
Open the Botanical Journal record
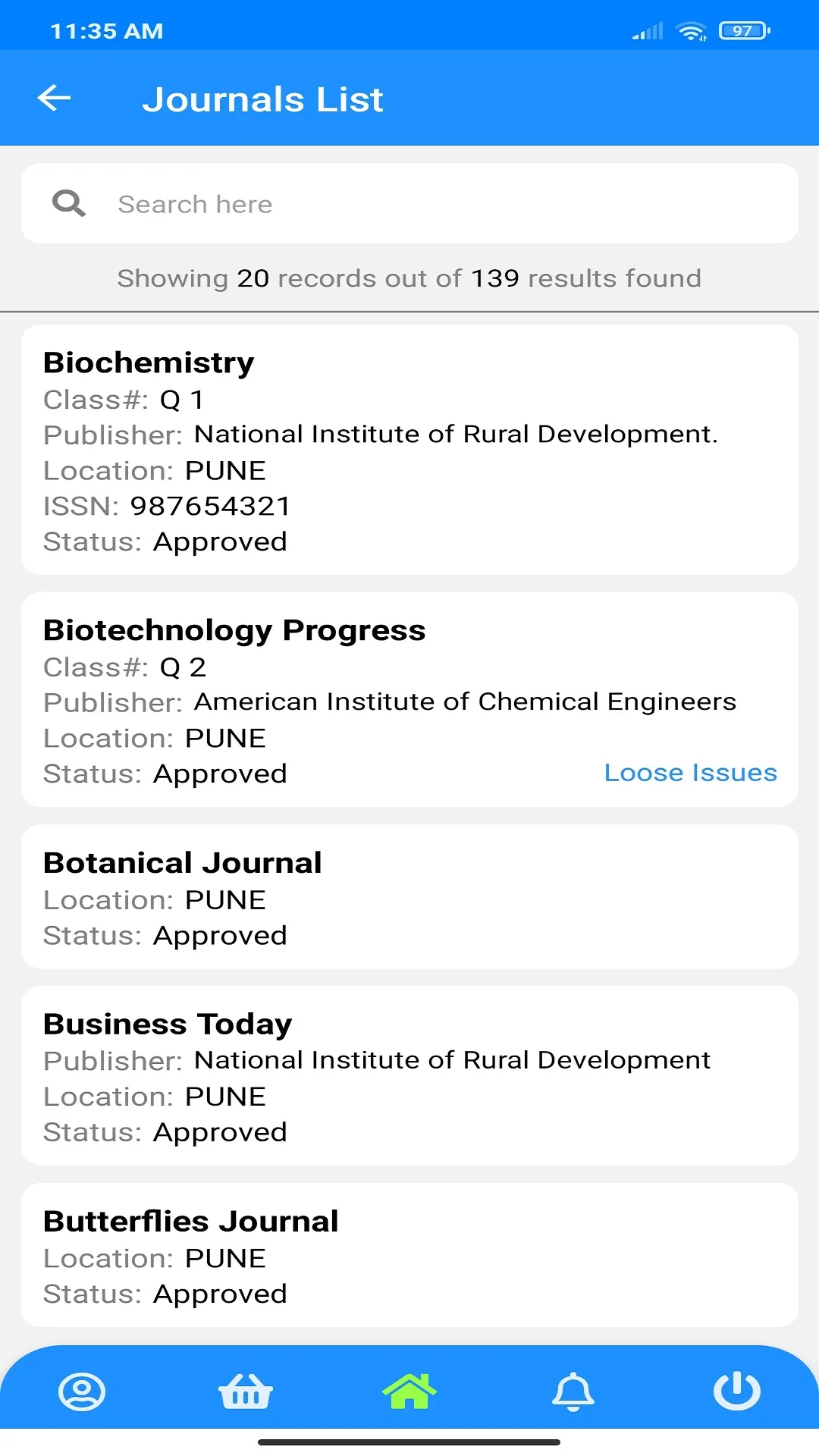[x=409, y=897]
